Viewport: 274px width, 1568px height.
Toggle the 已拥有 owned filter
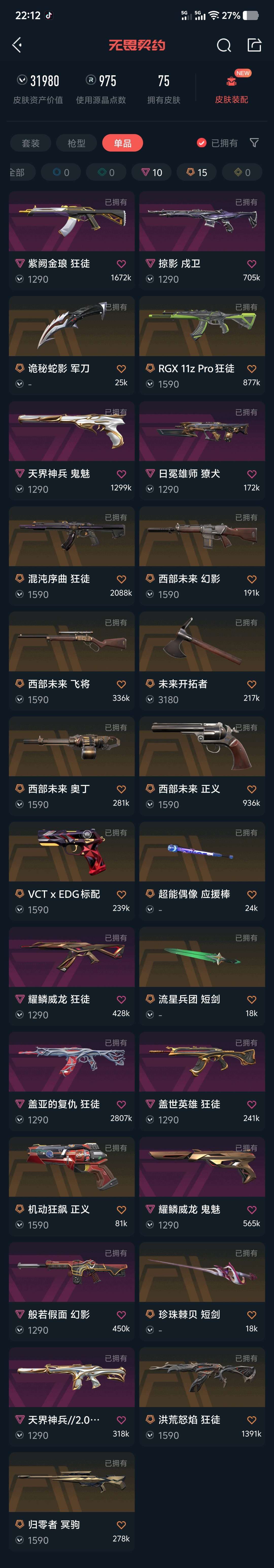217,143
